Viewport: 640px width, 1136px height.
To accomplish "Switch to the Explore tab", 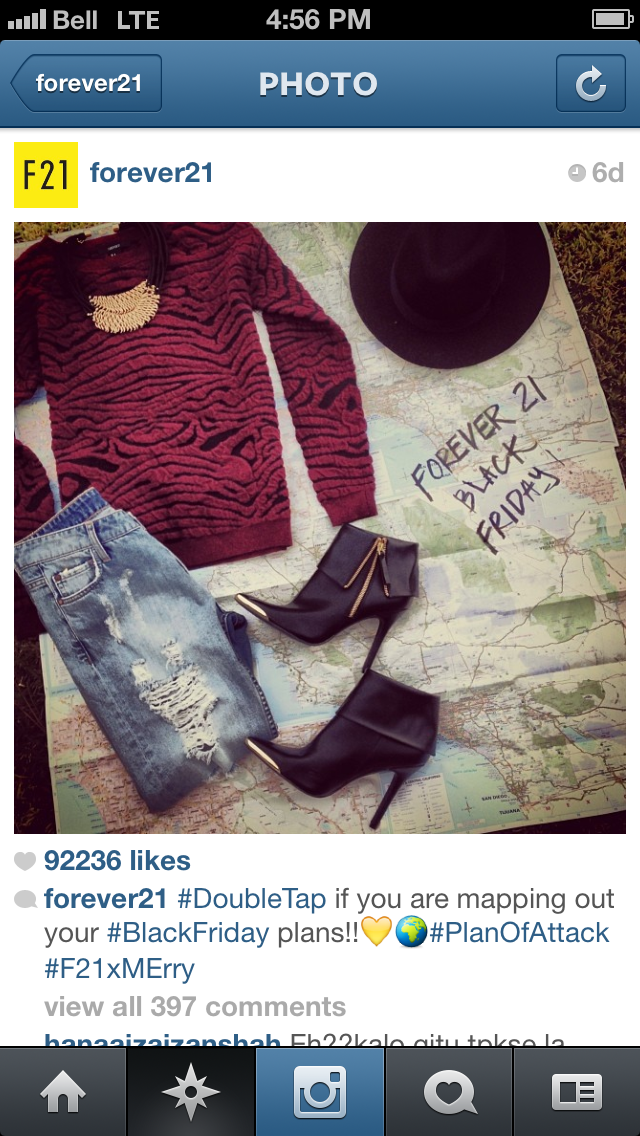I will [x=191, y=1092].
